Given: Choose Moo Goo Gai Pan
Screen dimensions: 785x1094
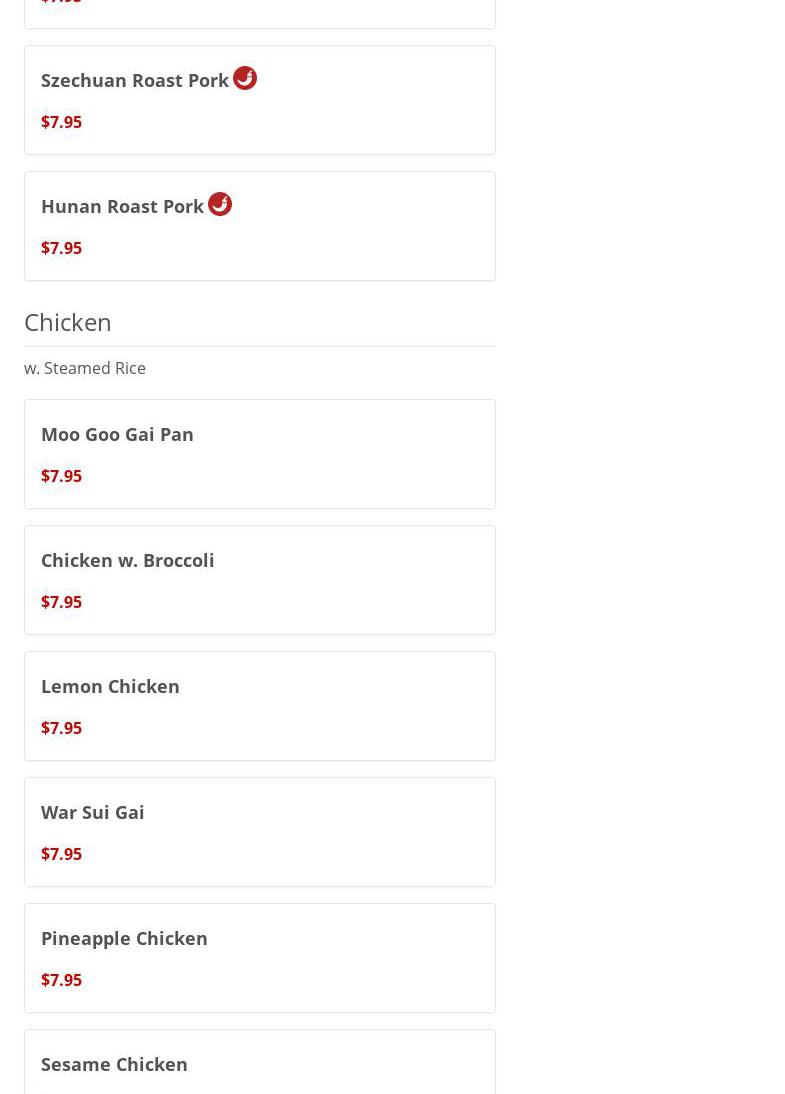Looking at the screenshot, I should click(x=259, y=454).
